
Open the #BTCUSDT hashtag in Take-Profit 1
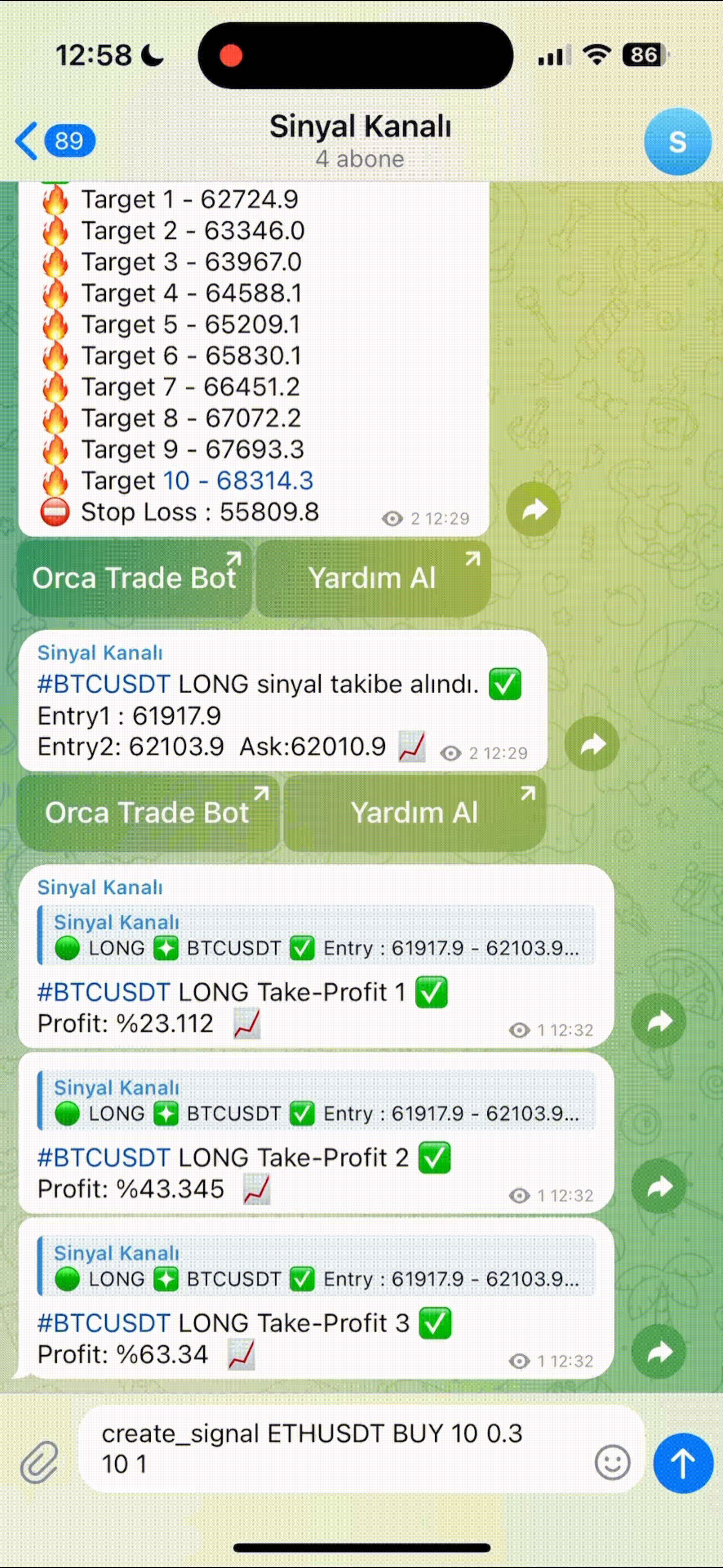coord(103,992)
